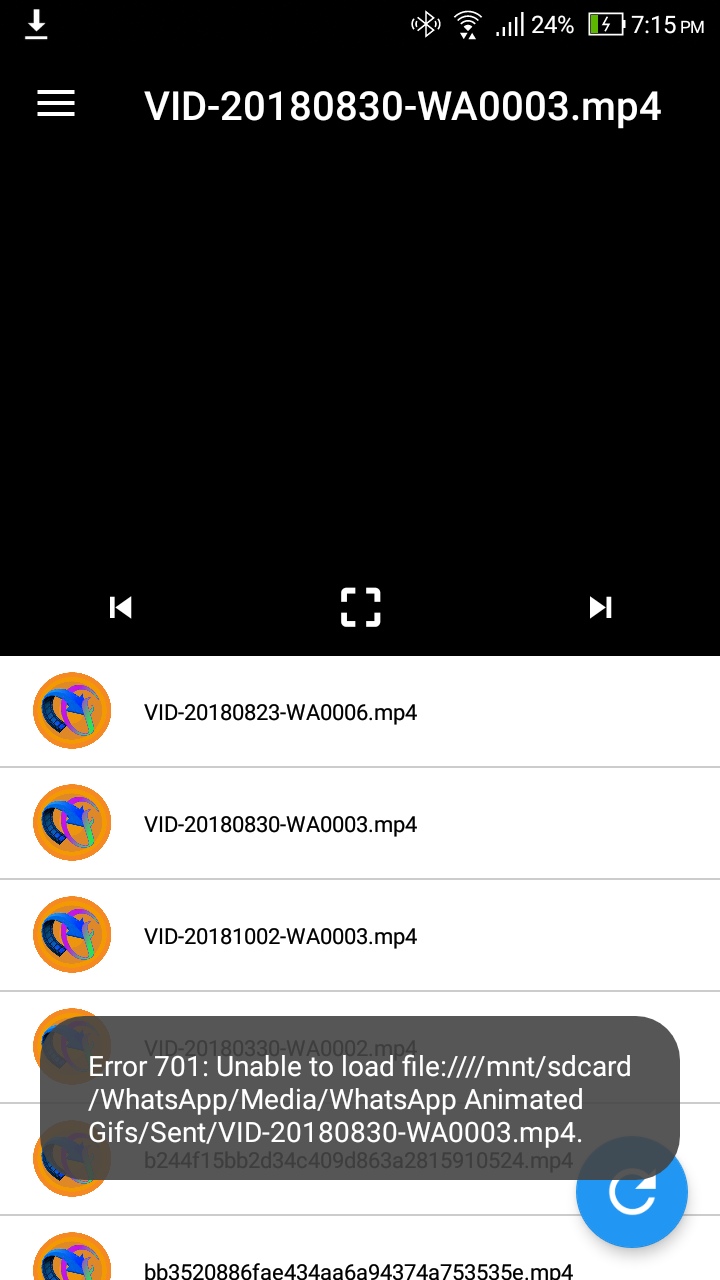720x1280 pixels.
Task: Tap the Wi-Fi icon in the status bar
Action: 467,24
